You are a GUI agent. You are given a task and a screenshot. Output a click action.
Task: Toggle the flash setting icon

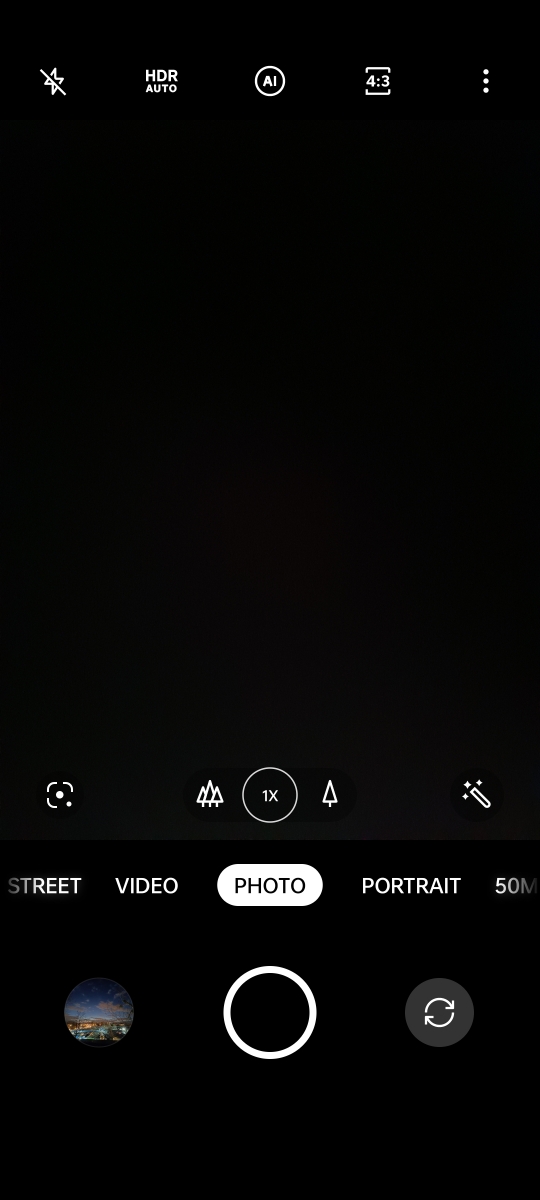click(x=53, y=81)
